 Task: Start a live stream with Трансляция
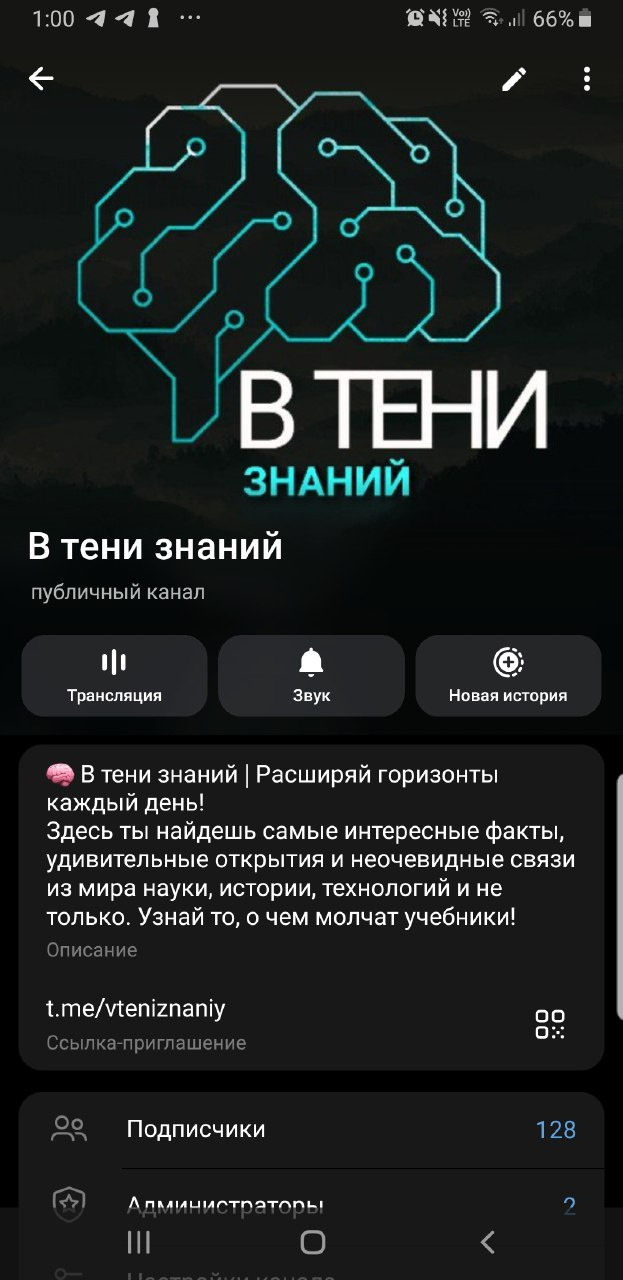[x=114, y=676]
